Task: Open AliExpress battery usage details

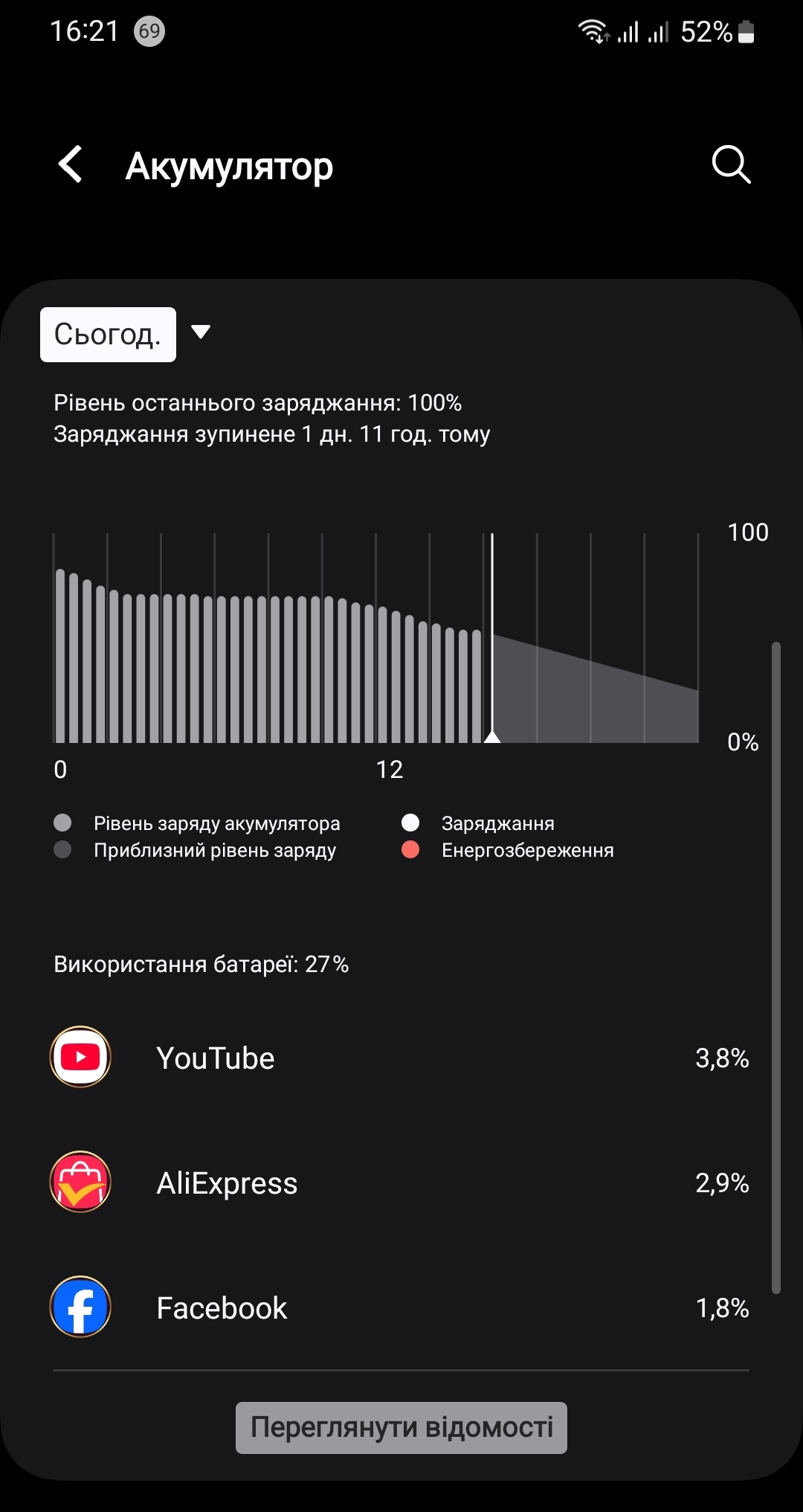Action: coord(401,1183)
